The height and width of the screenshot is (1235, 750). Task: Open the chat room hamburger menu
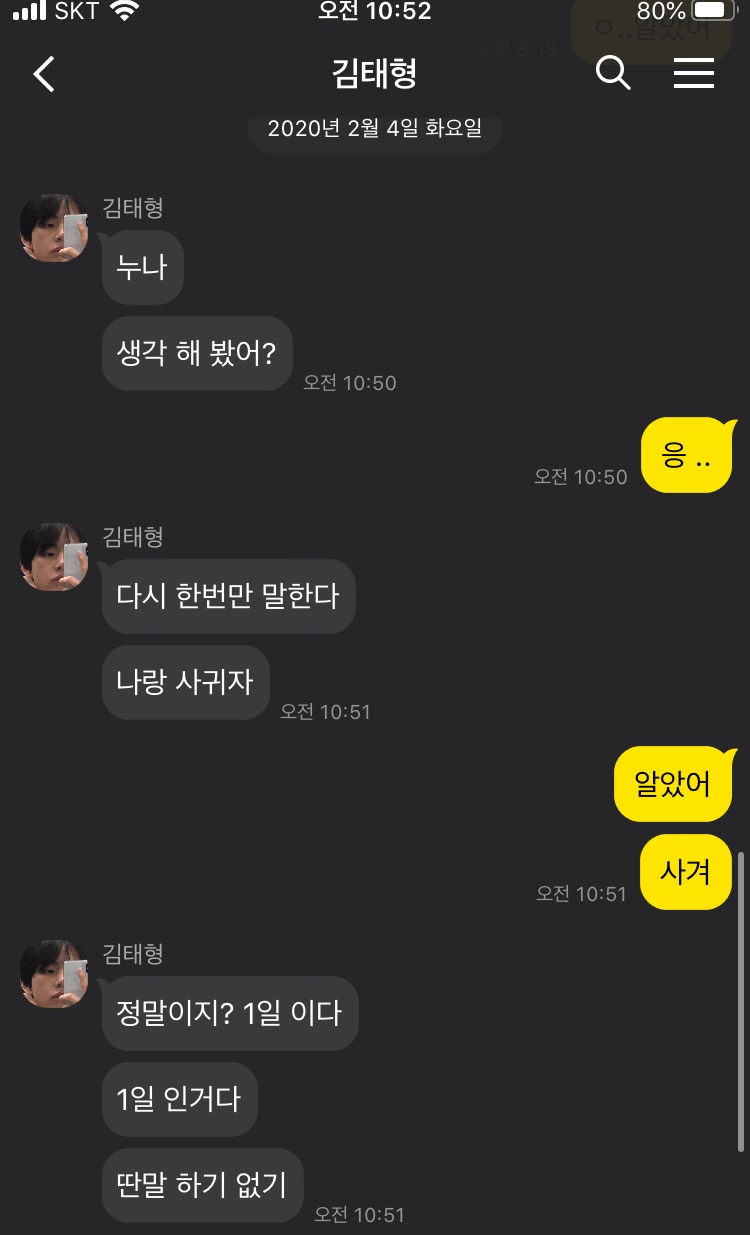click(x=693, y=74)
